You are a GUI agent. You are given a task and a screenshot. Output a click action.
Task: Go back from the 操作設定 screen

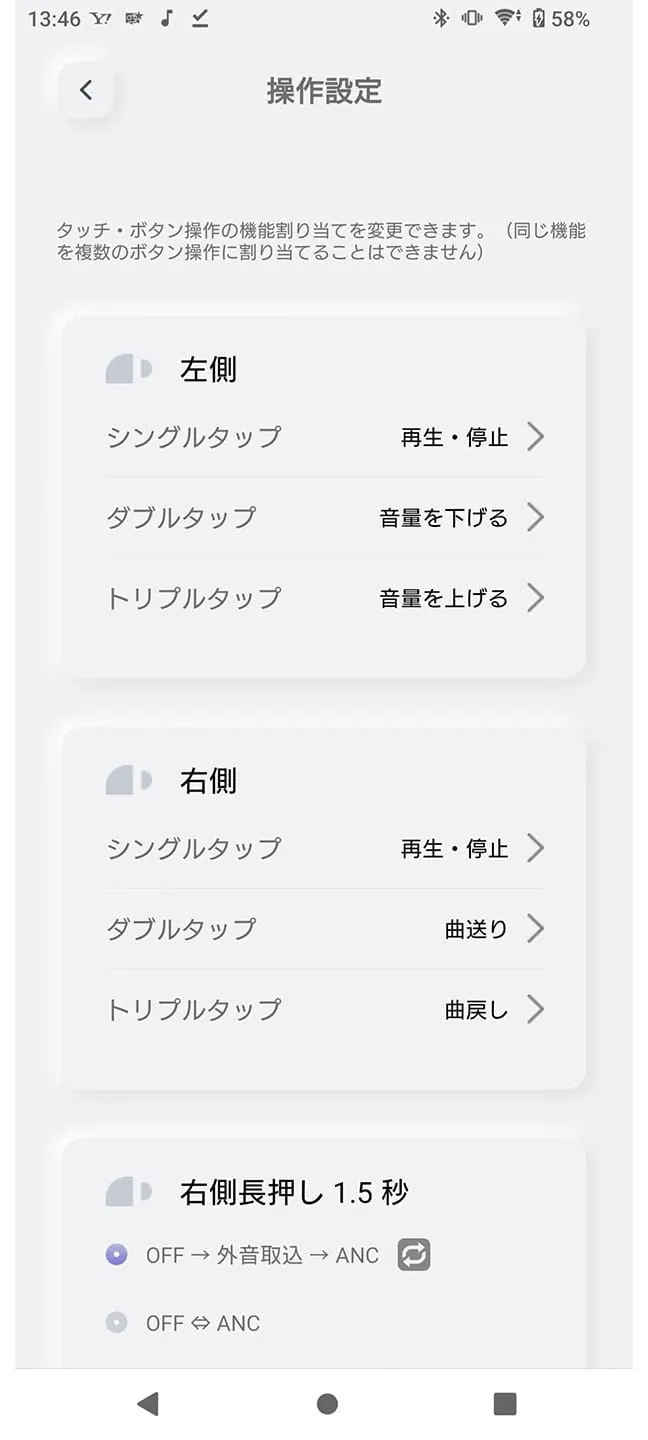click(86, 90)
